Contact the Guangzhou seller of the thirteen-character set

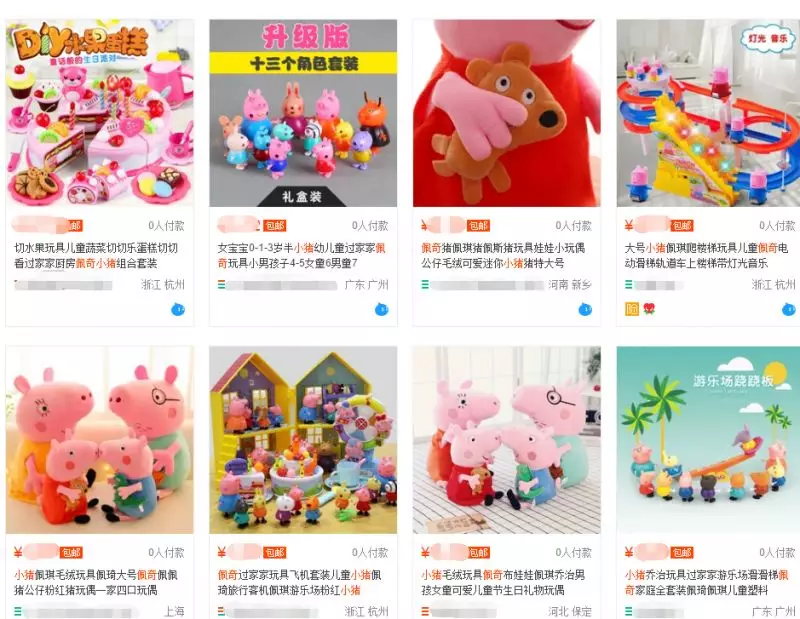coord(382,309)
